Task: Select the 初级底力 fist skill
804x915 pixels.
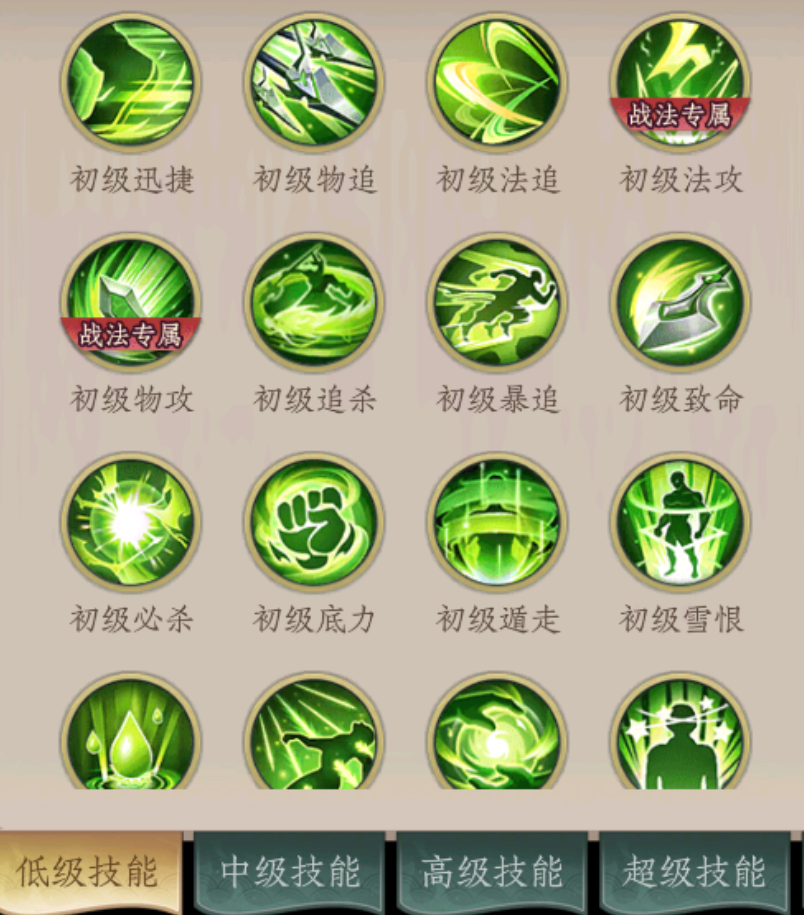Action: (314, 522)
